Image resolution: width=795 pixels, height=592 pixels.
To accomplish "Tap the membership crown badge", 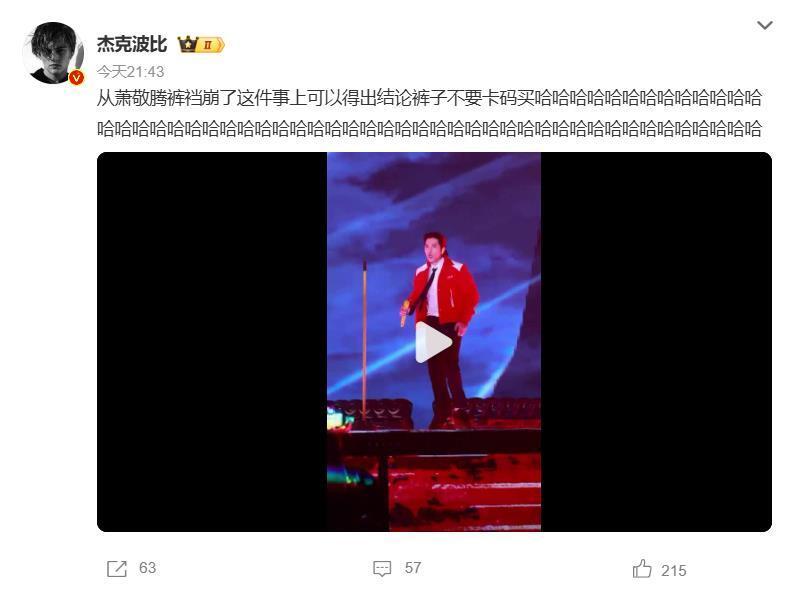I will click(x=200, y=44).
